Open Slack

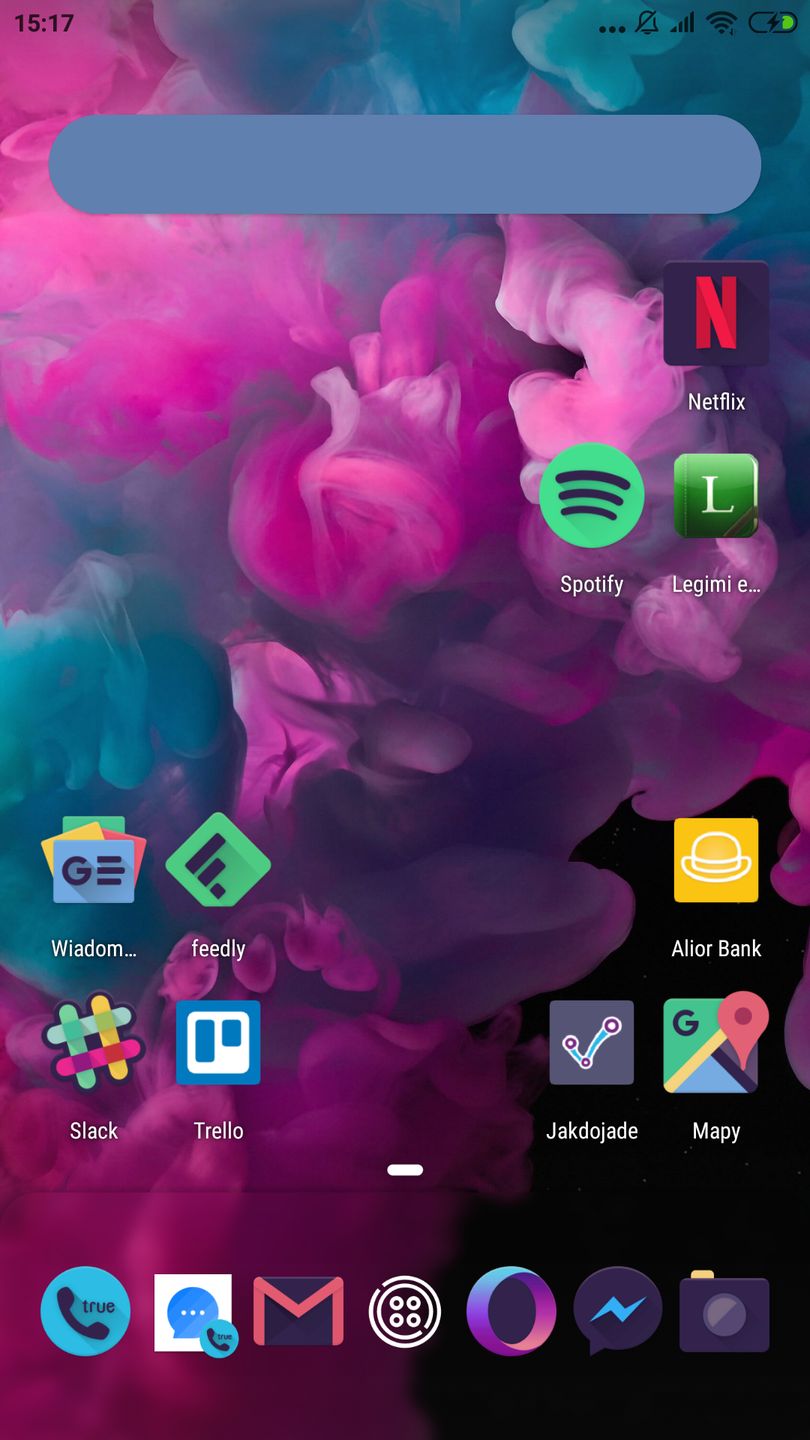[93, 1042]
